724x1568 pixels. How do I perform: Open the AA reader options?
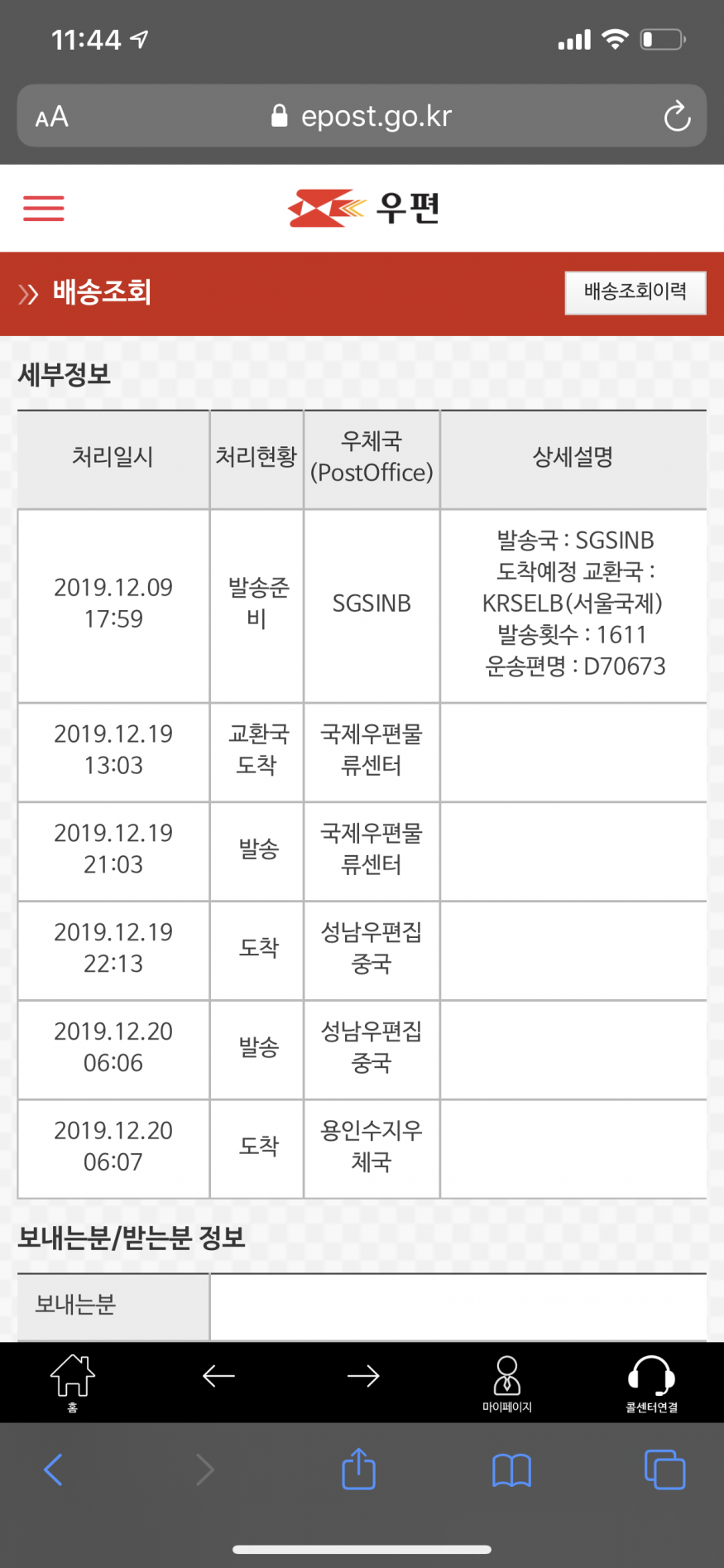(51, 117)
